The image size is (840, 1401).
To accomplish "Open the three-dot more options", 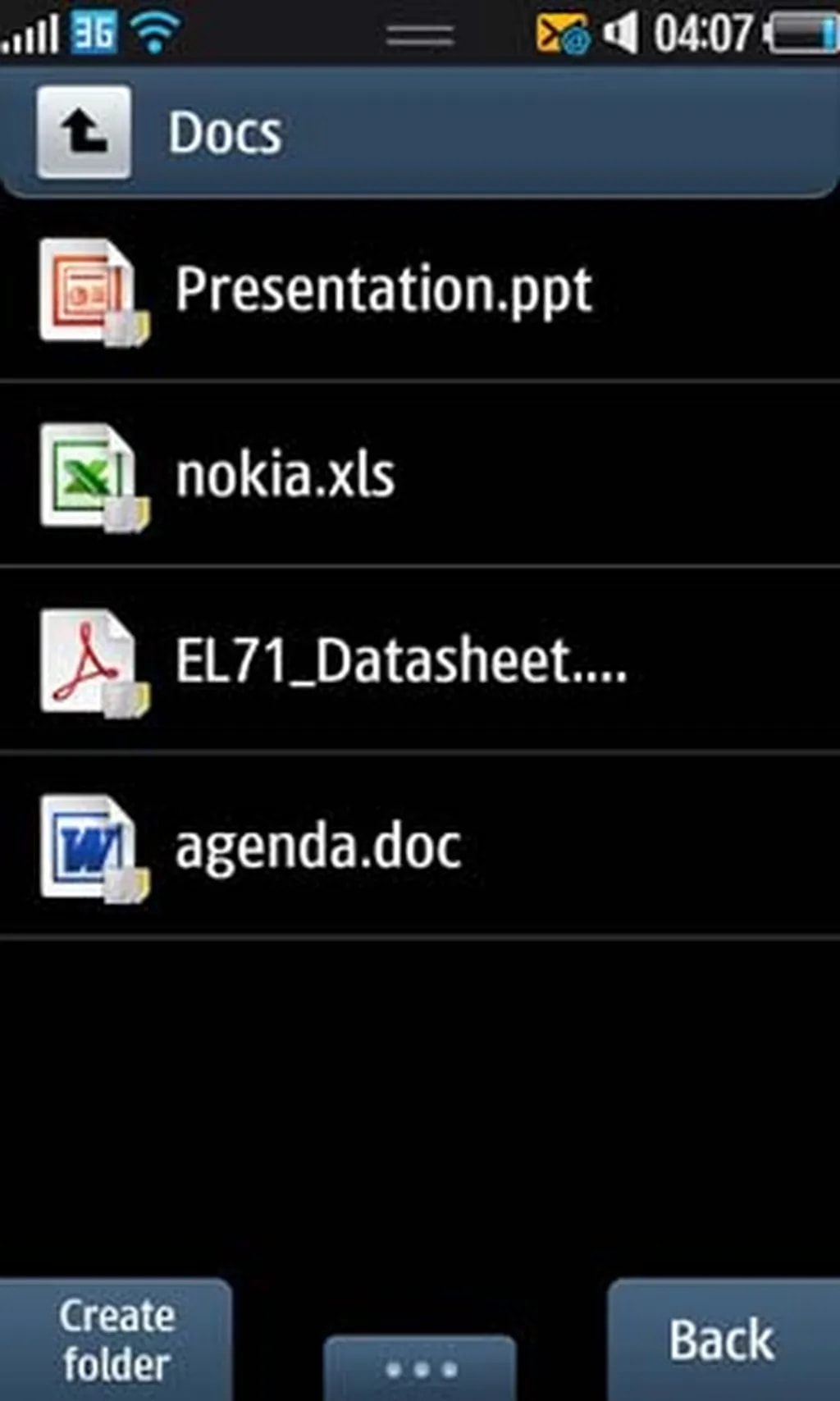I will tap(420, 1368).
